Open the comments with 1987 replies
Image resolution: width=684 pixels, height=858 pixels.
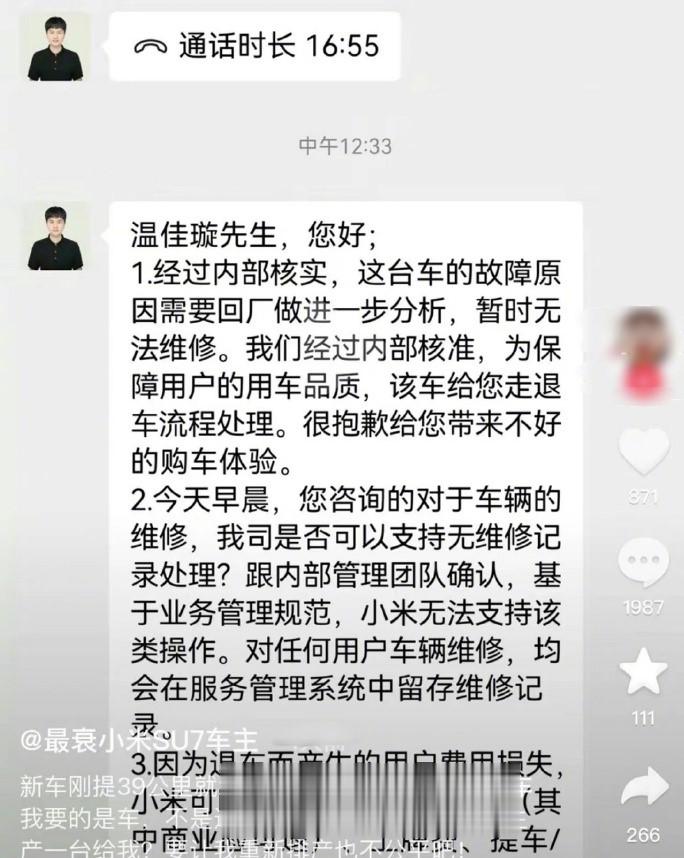click(x=643, y=563)
